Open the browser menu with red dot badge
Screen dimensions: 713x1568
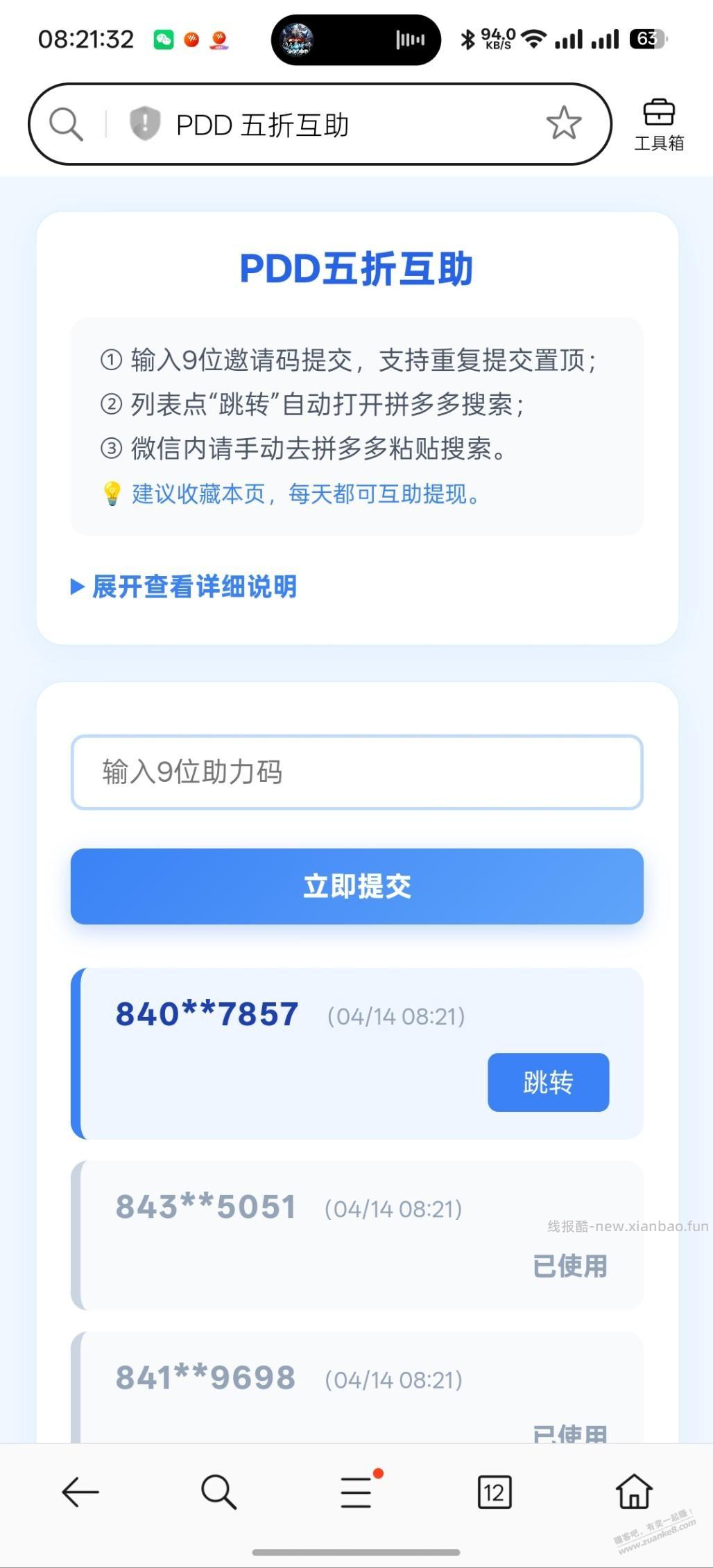click(x=356, y=1492)
